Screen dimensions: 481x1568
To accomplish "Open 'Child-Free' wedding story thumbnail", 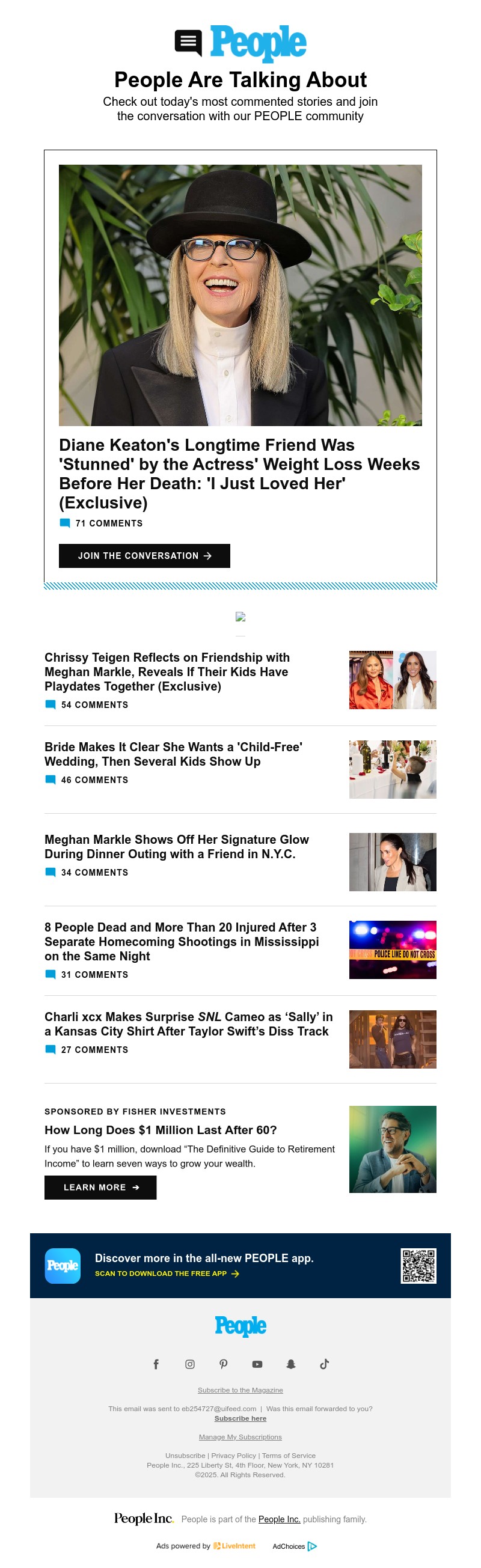I will tap(392, 769).
